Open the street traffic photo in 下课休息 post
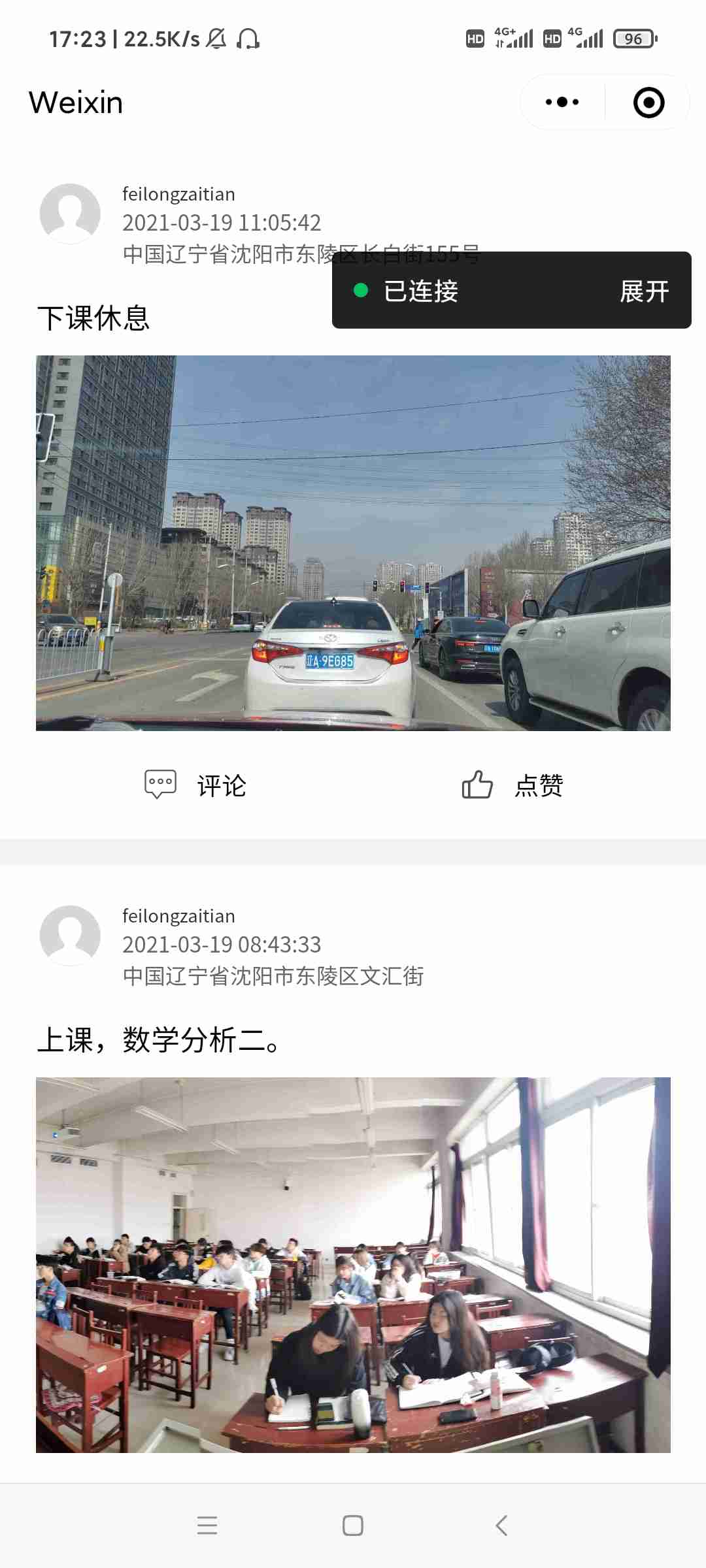The width and height of the screenshot is (706, 1568). coord(353,543)
